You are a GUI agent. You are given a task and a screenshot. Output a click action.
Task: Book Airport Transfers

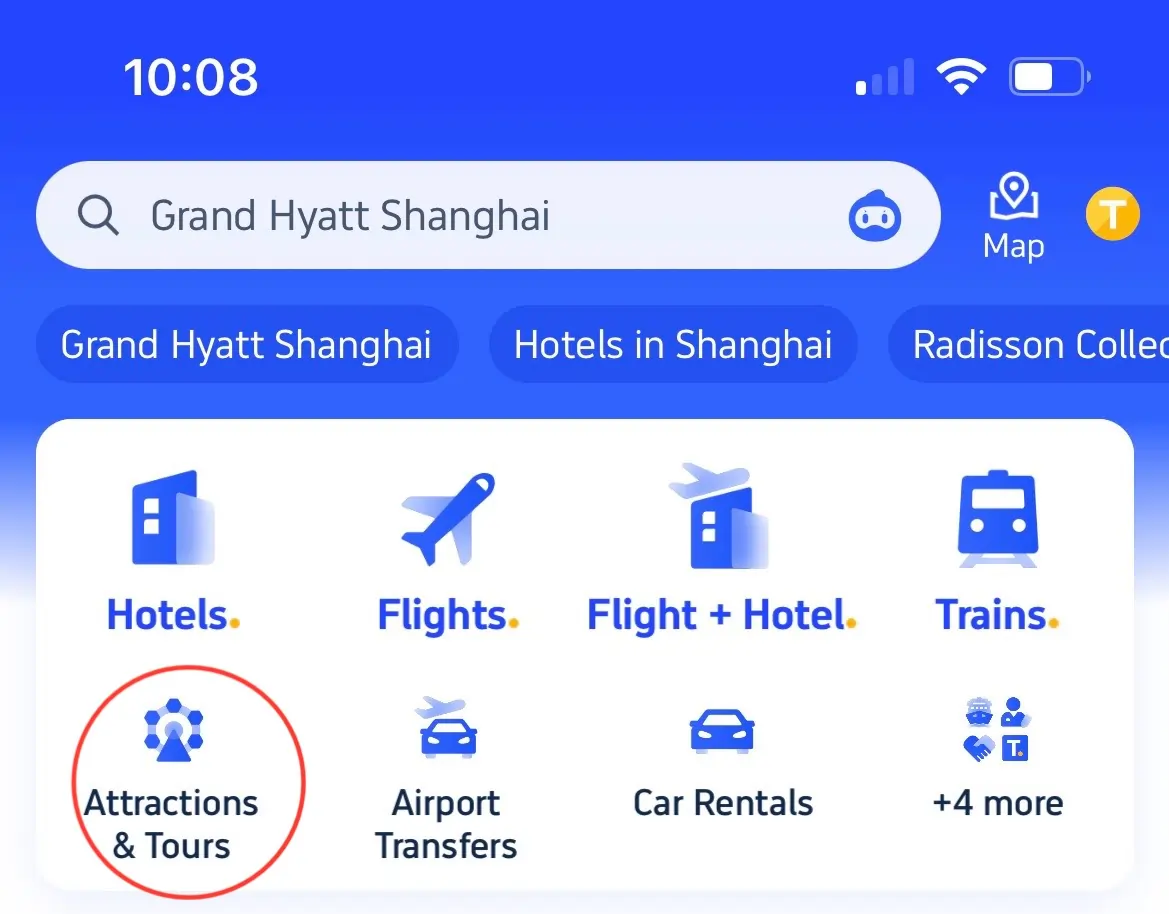447,779
